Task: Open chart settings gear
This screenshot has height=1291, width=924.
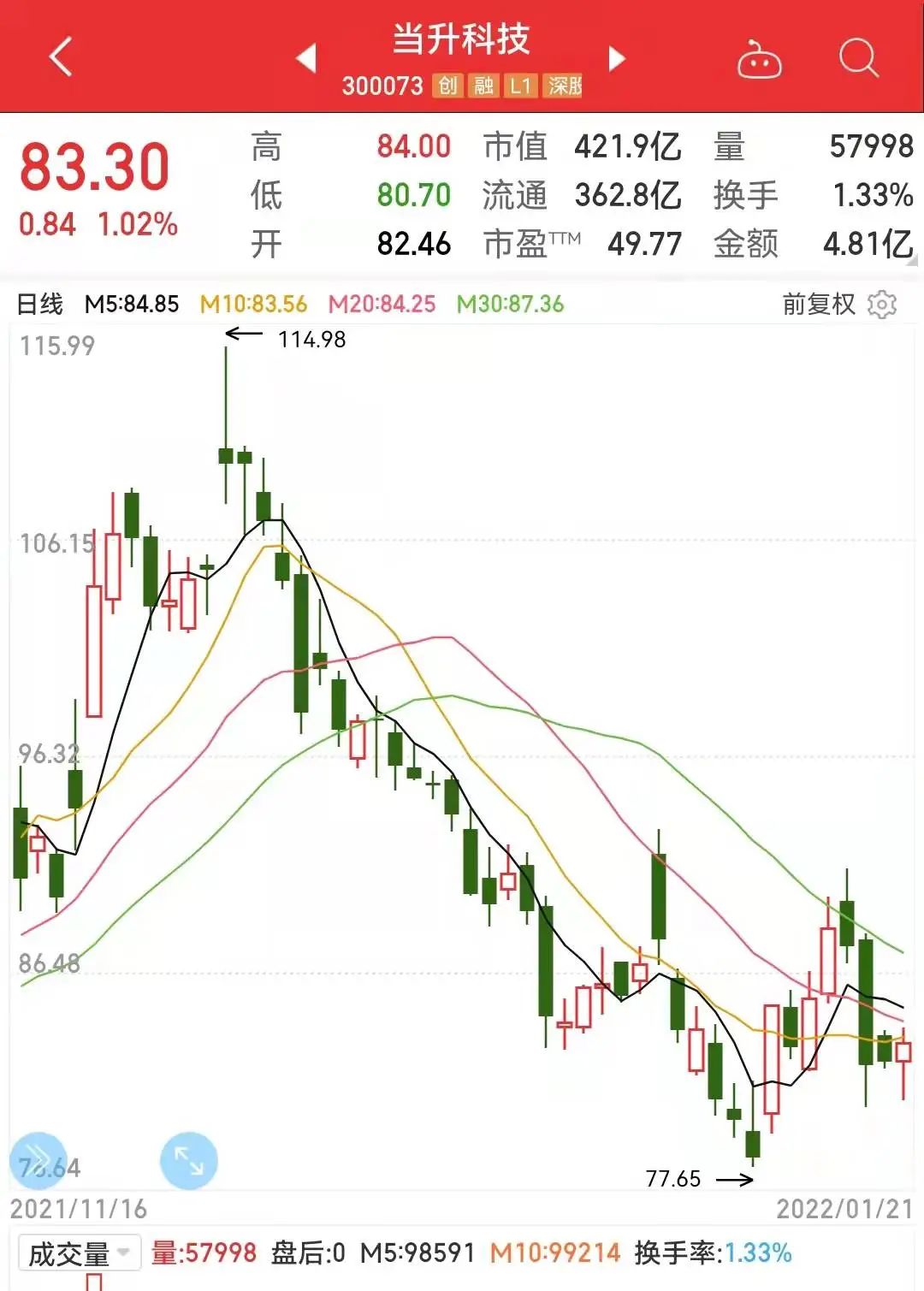Action: [x=882, y=304]
